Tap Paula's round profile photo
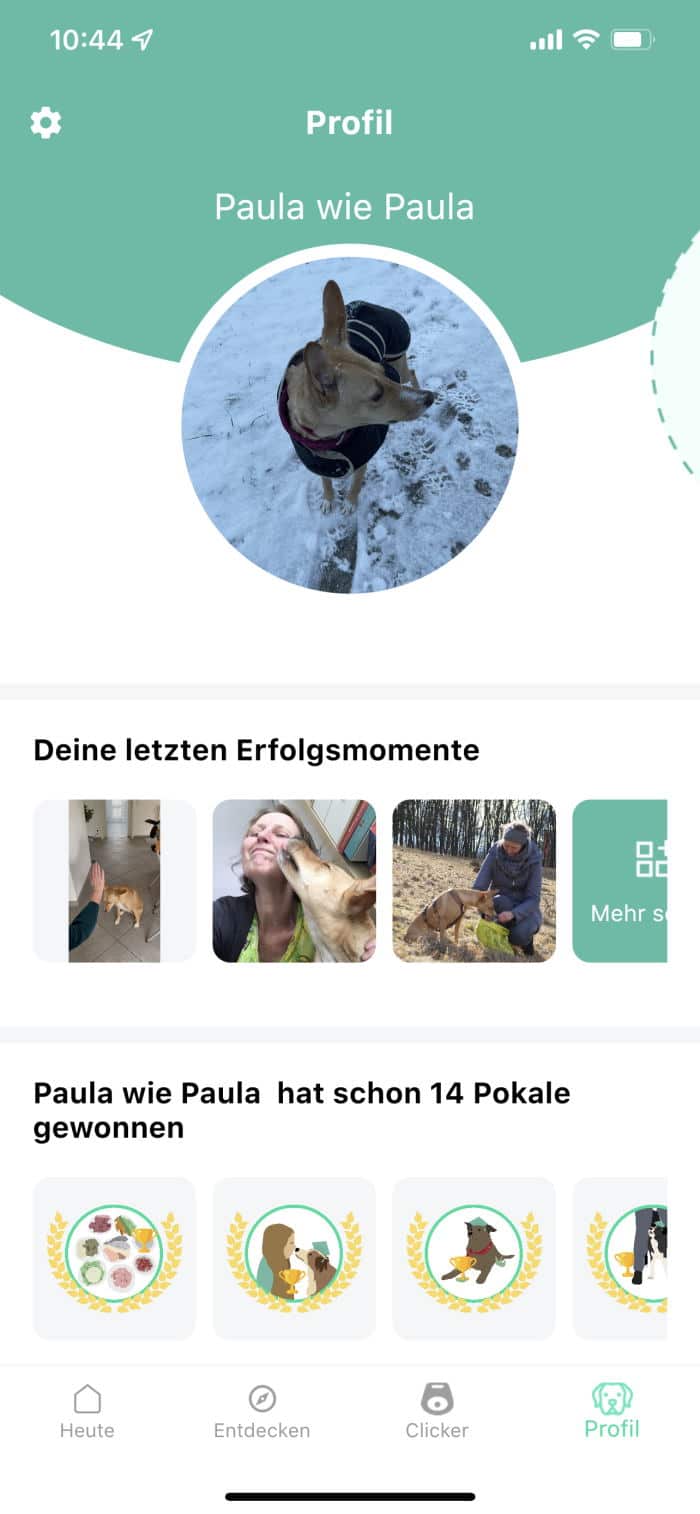 tap(350, 425)
